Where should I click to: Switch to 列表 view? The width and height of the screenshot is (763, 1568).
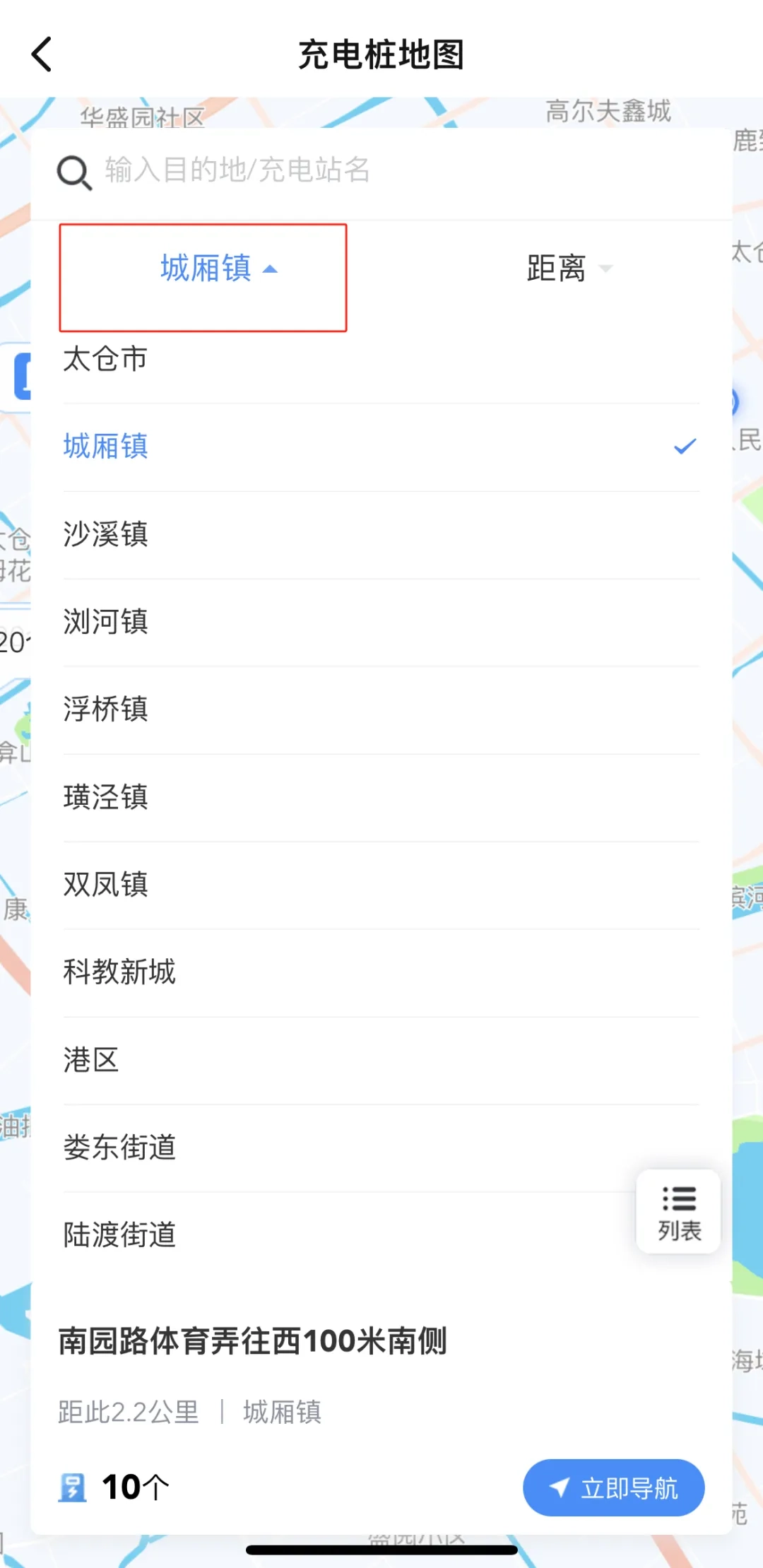(x=678, y=1212)
